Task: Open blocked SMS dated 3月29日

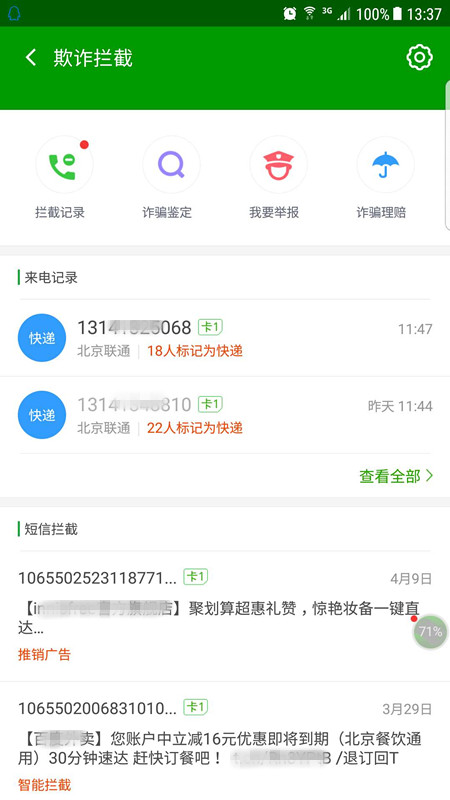Action: (225, 741)
